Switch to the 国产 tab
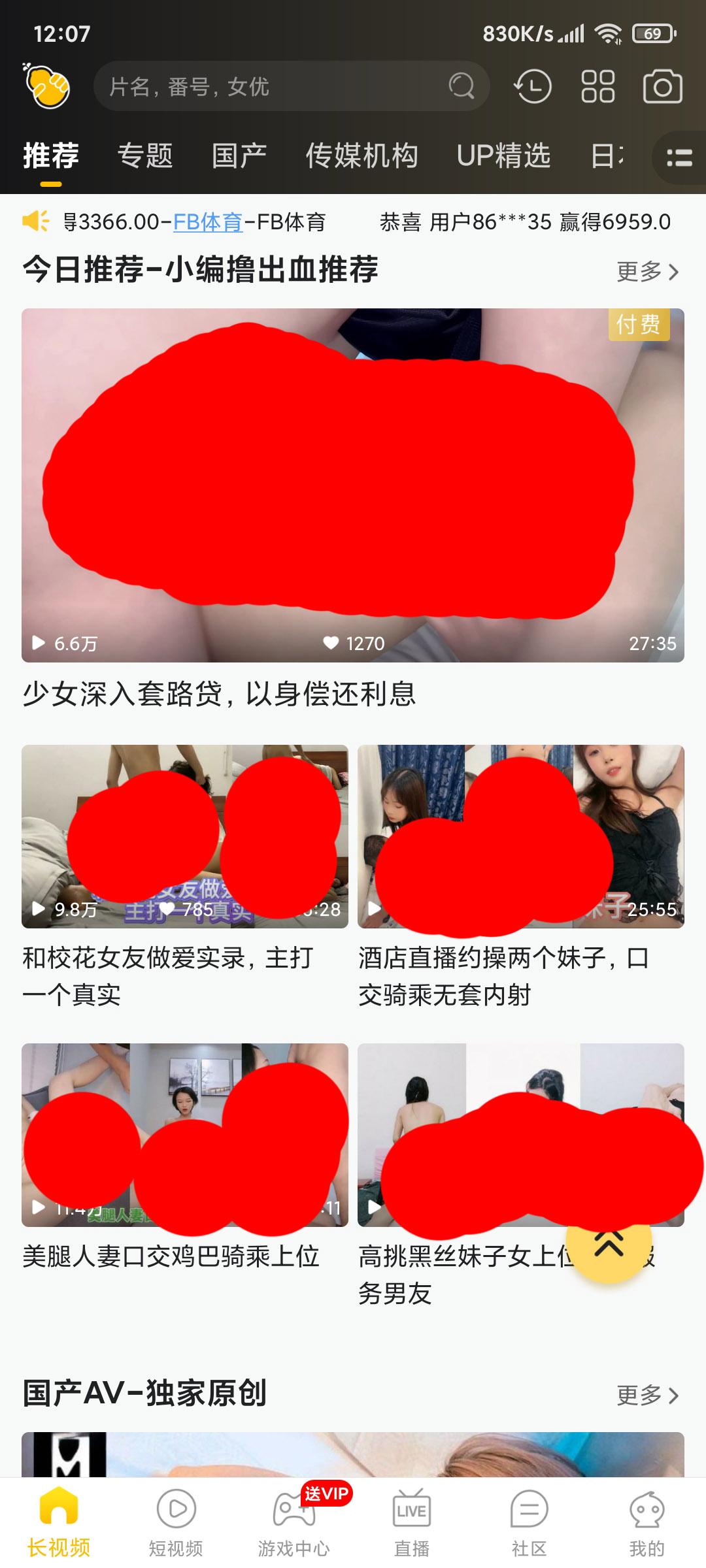The width and height of the screenshot is (706, 1568). (239, 155)
